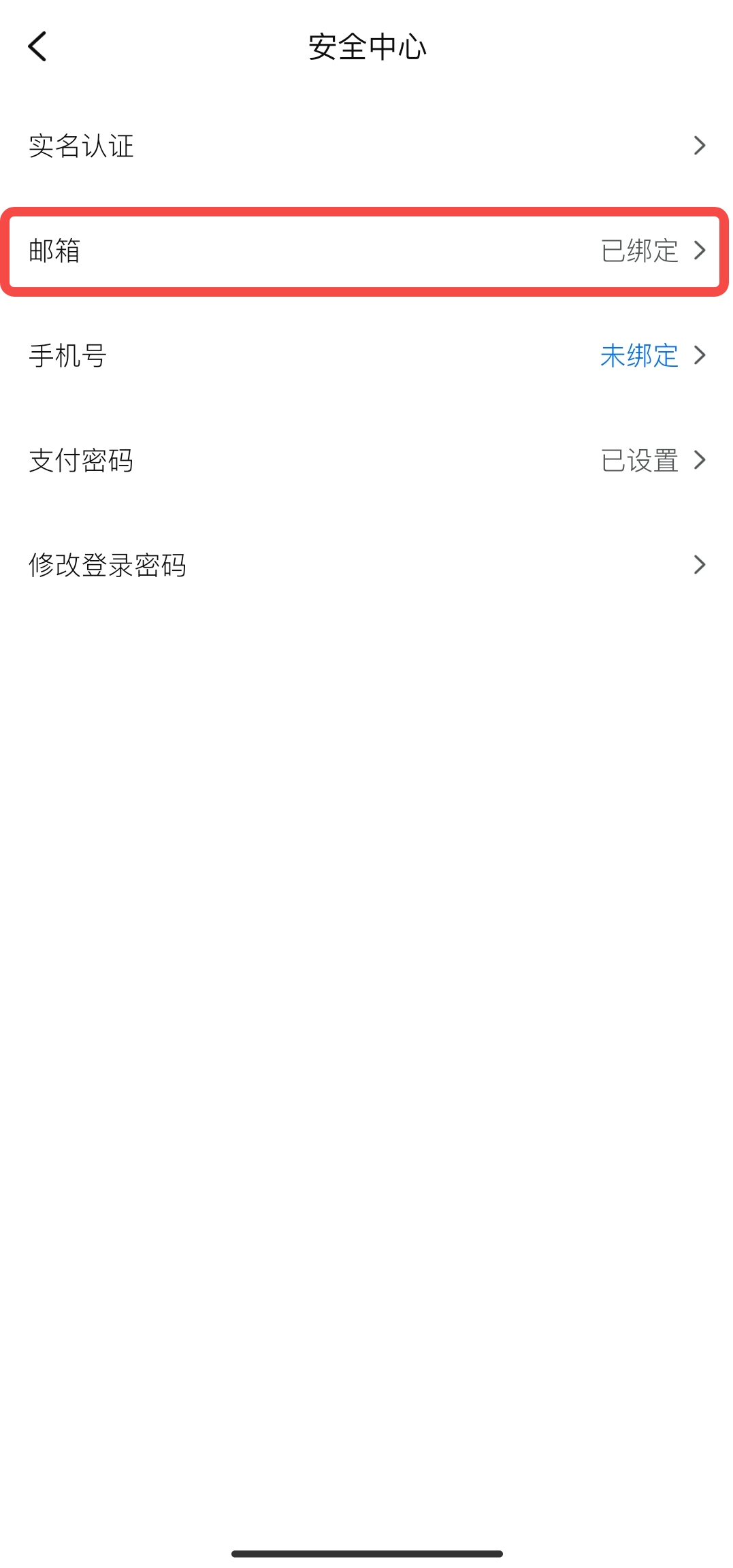Go back from 安全中心 page
This screenshot has width=733, height=1568.
[x=37, y=46]
